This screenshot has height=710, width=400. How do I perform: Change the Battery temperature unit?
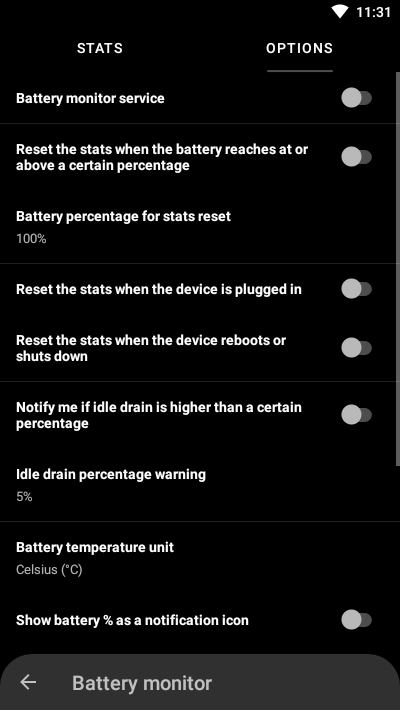(x=198, y=558)
